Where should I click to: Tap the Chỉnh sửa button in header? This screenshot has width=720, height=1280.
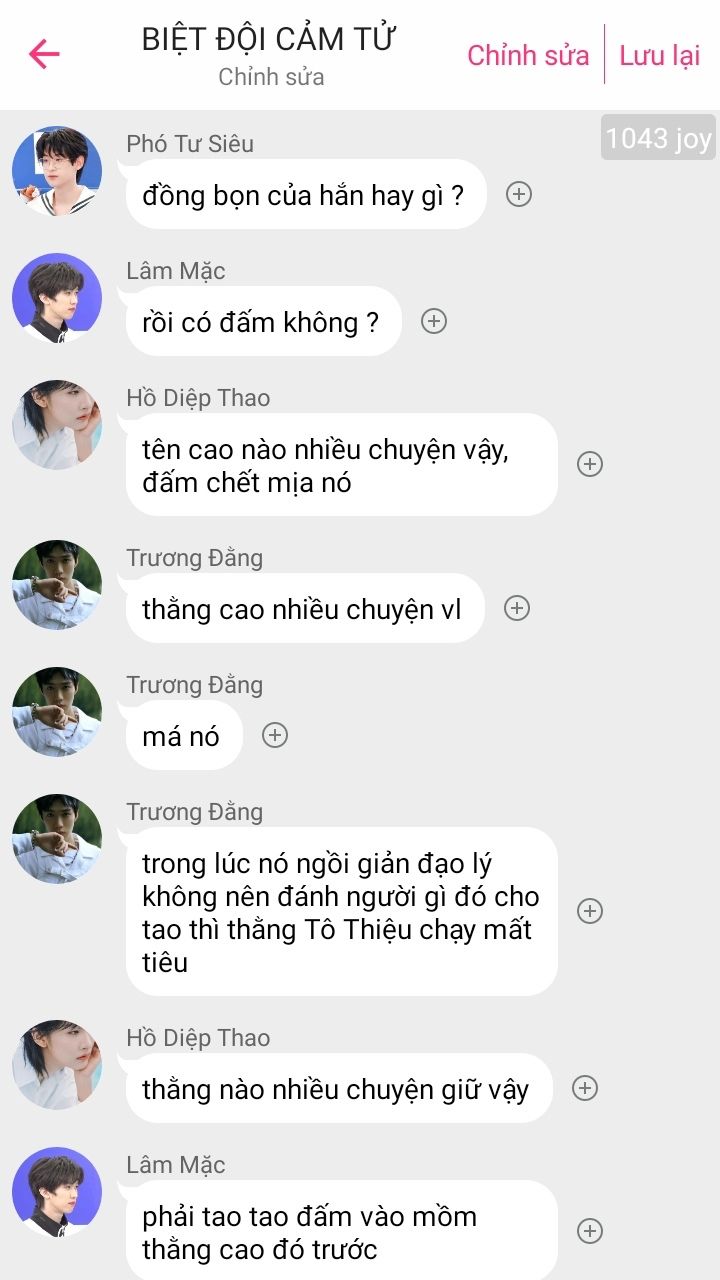pyautogui.click(x=528, y=55)
